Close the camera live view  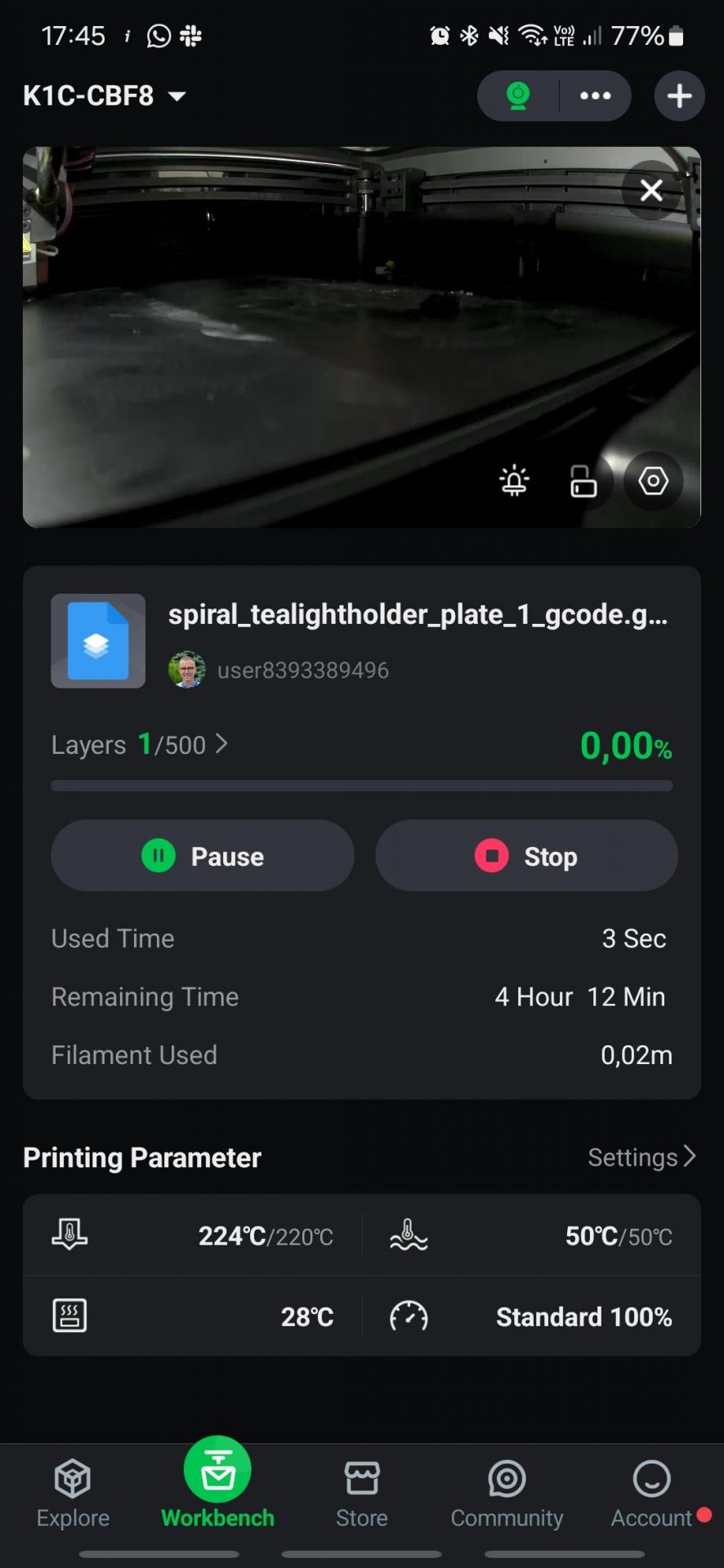[x=651, y=190]
